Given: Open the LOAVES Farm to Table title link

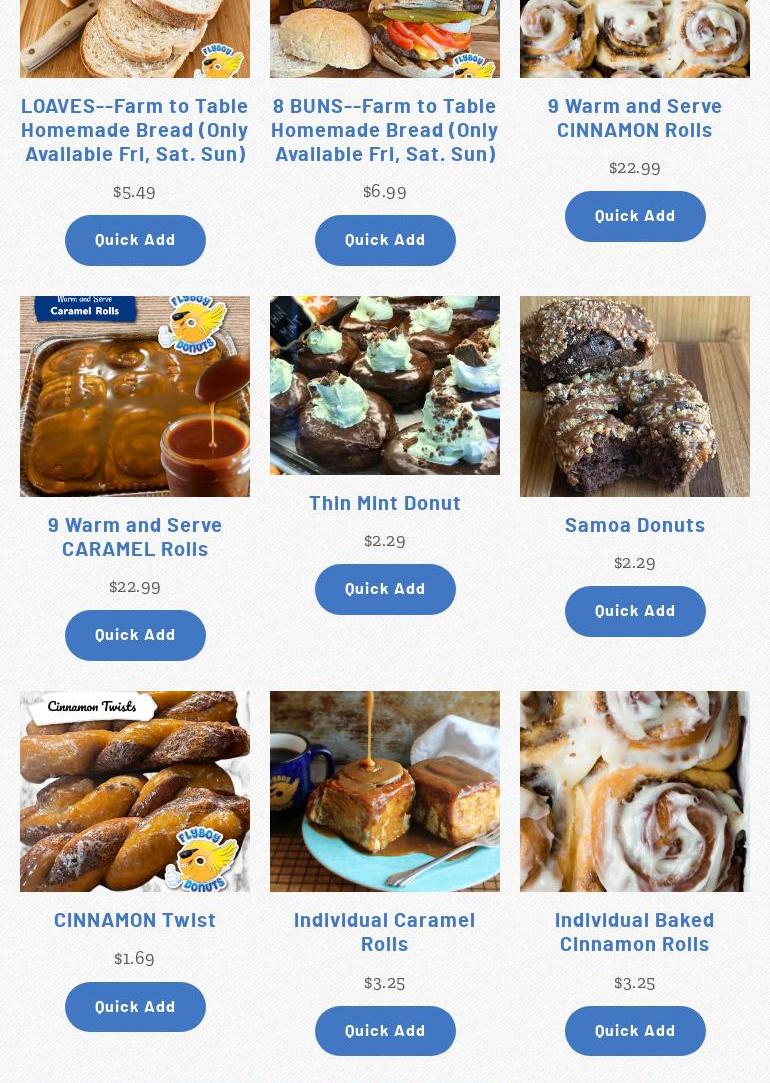Looking at the screenshot, I should pyautogui.click(x=135, y=129).
